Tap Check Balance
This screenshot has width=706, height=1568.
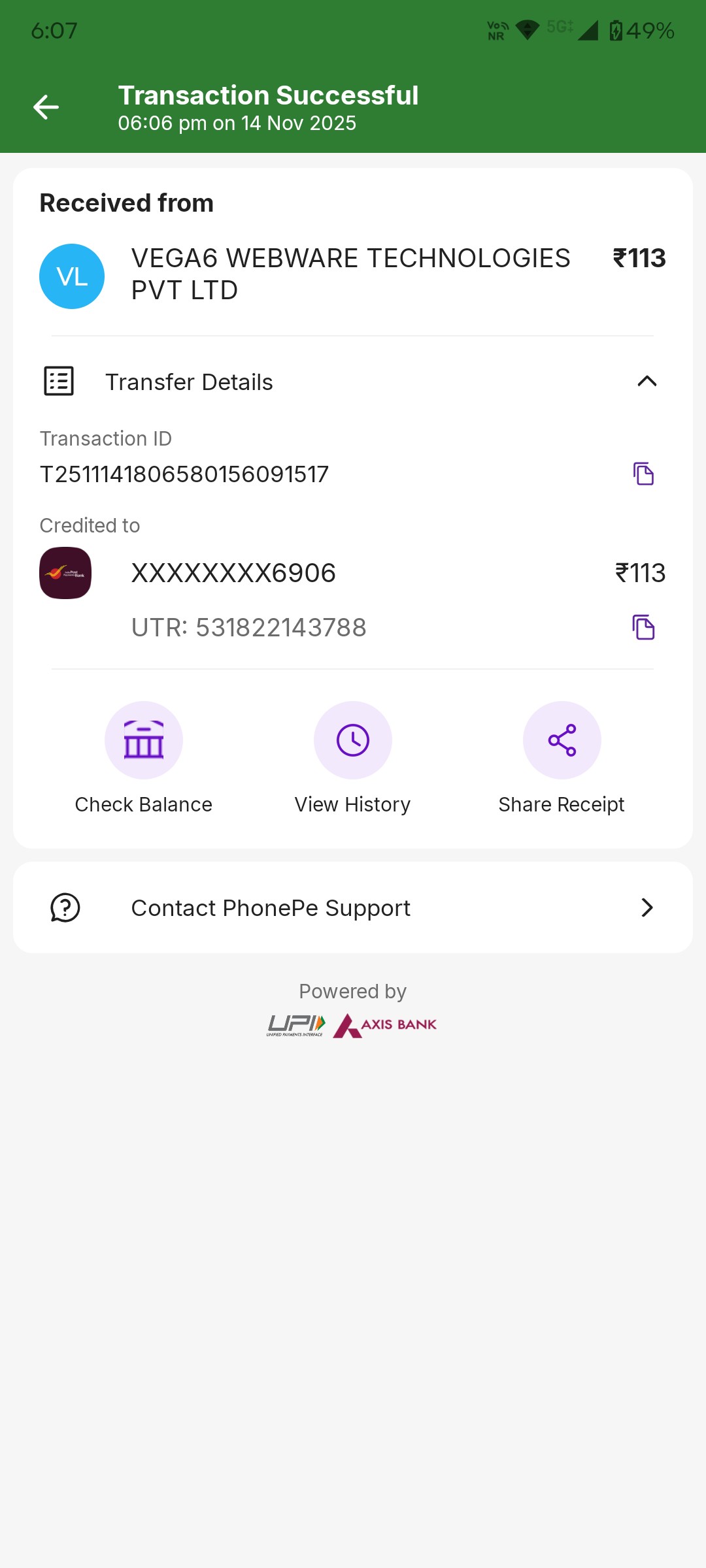144,740
